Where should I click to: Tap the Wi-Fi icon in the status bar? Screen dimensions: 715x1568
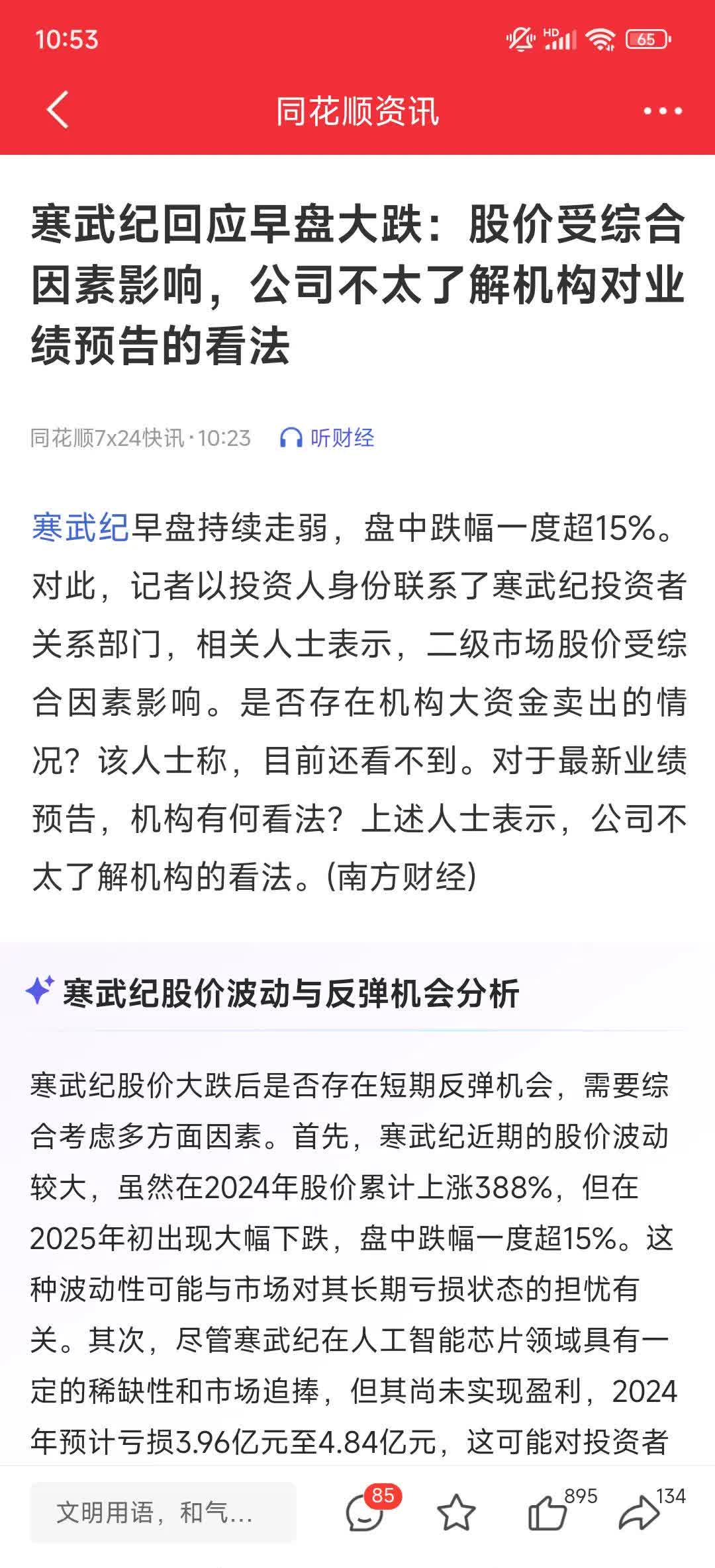tap(600, 38)
